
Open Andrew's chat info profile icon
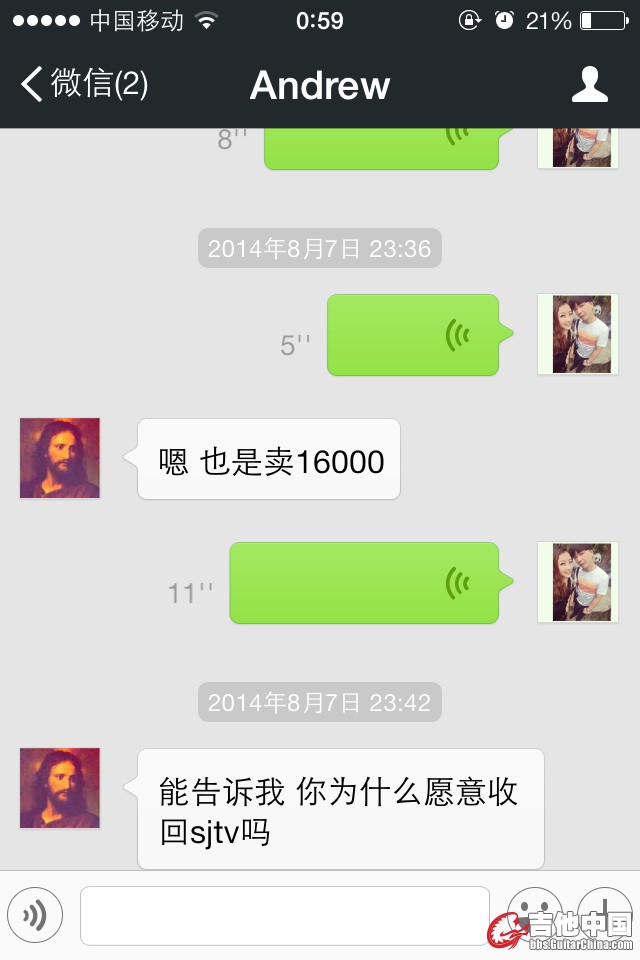590,85
